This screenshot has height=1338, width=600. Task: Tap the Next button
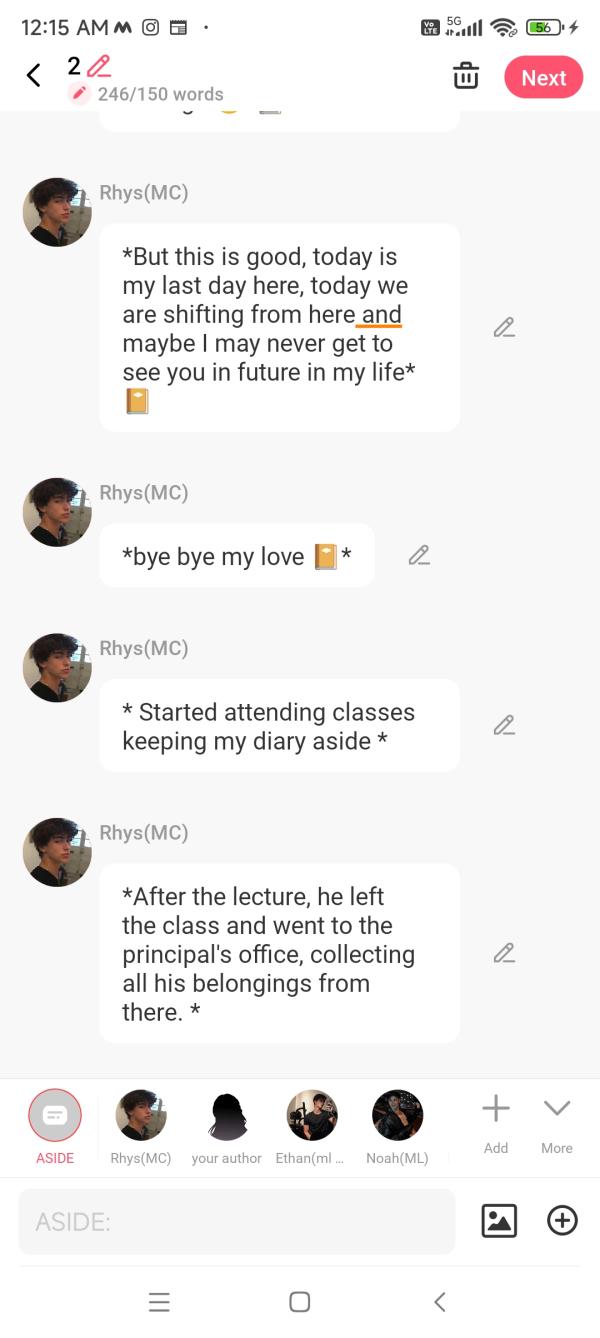pyautogui.click(x=543, y=78)
